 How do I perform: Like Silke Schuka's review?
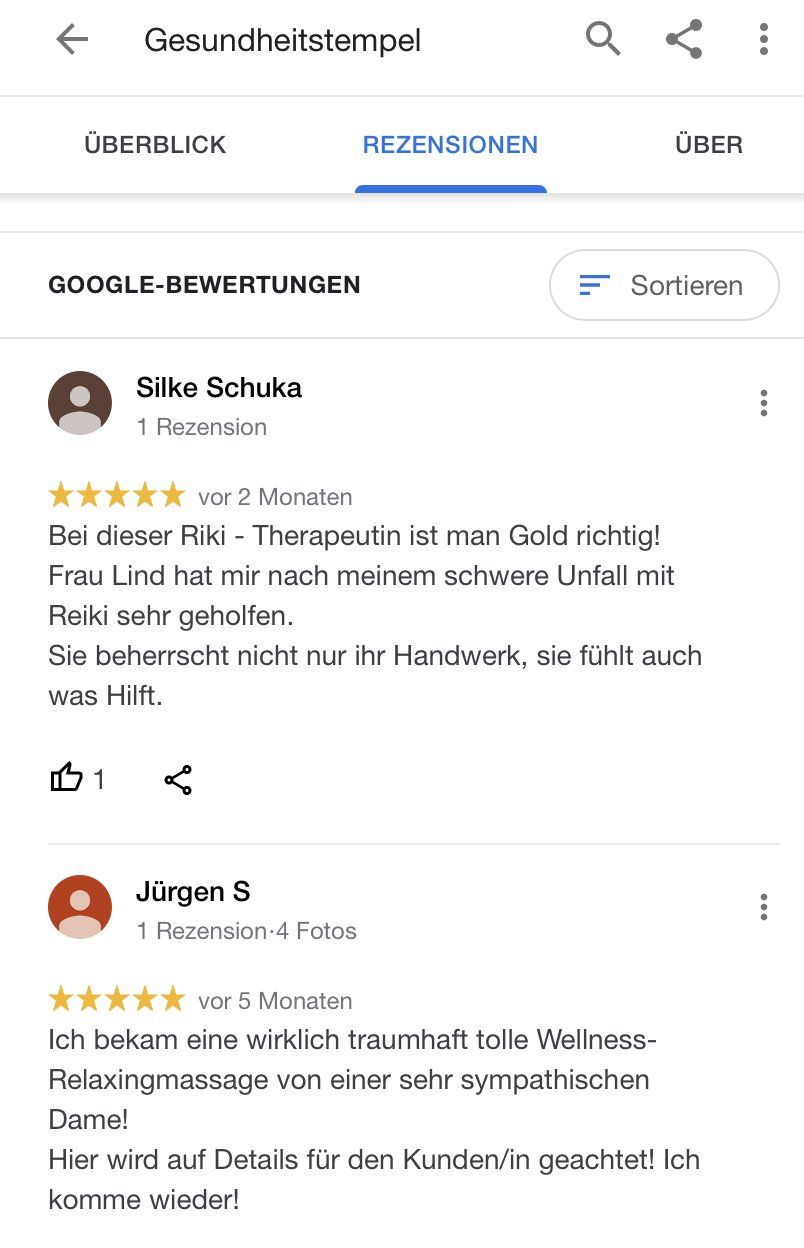(x=67, y=778)
